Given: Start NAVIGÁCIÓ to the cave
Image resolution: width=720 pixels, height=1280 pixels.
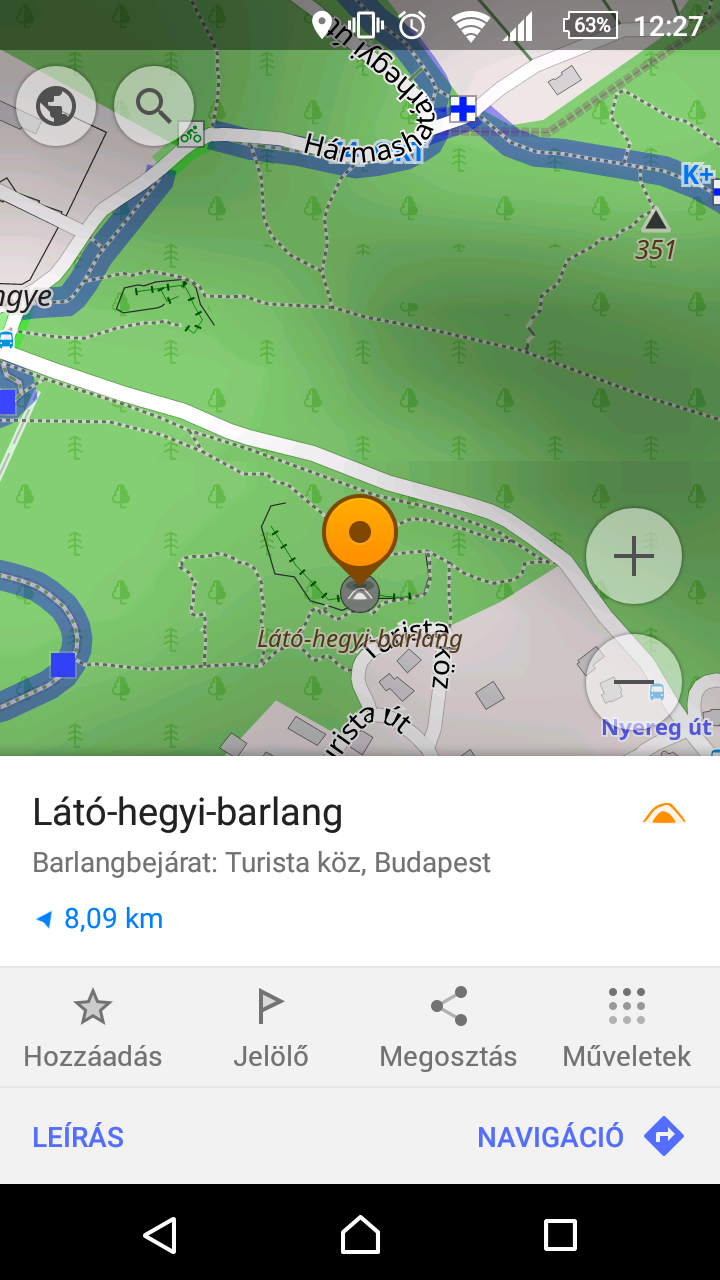Looking at the screenshot, I should 581,1137.
